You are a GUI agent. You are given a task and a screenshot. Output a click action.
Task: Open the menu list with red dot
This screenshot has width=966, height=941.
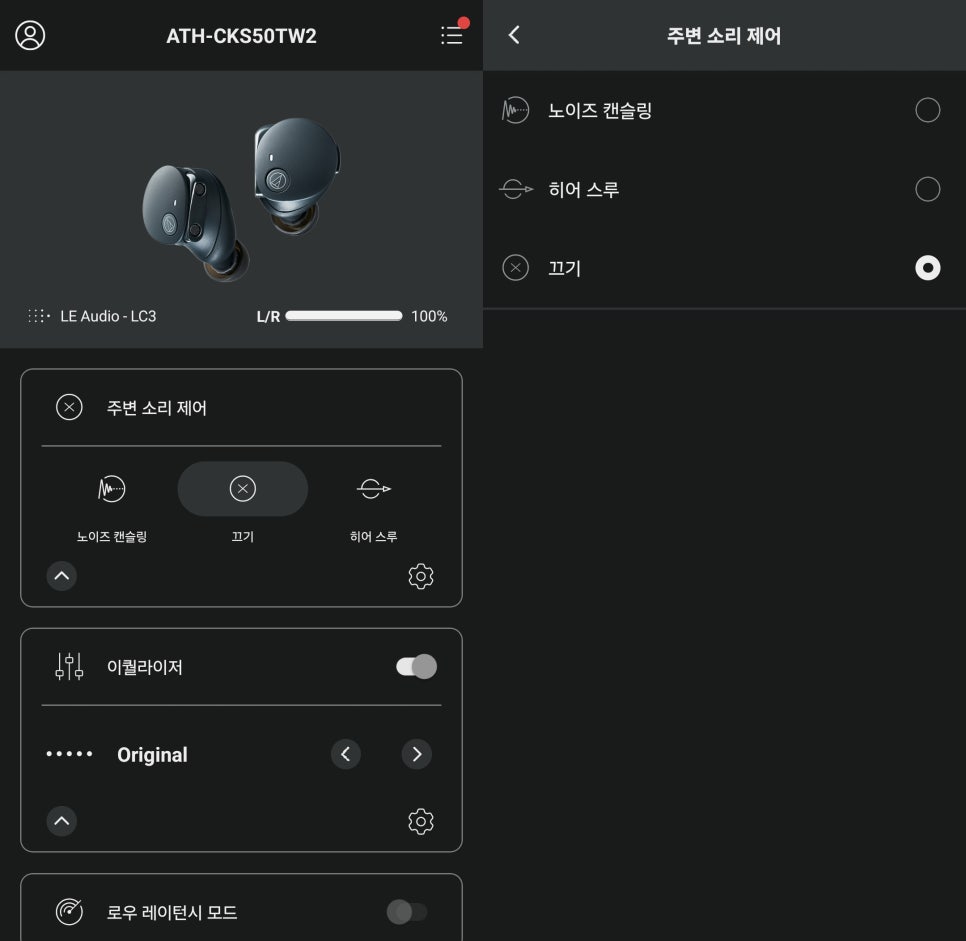(x=452, y=35)
